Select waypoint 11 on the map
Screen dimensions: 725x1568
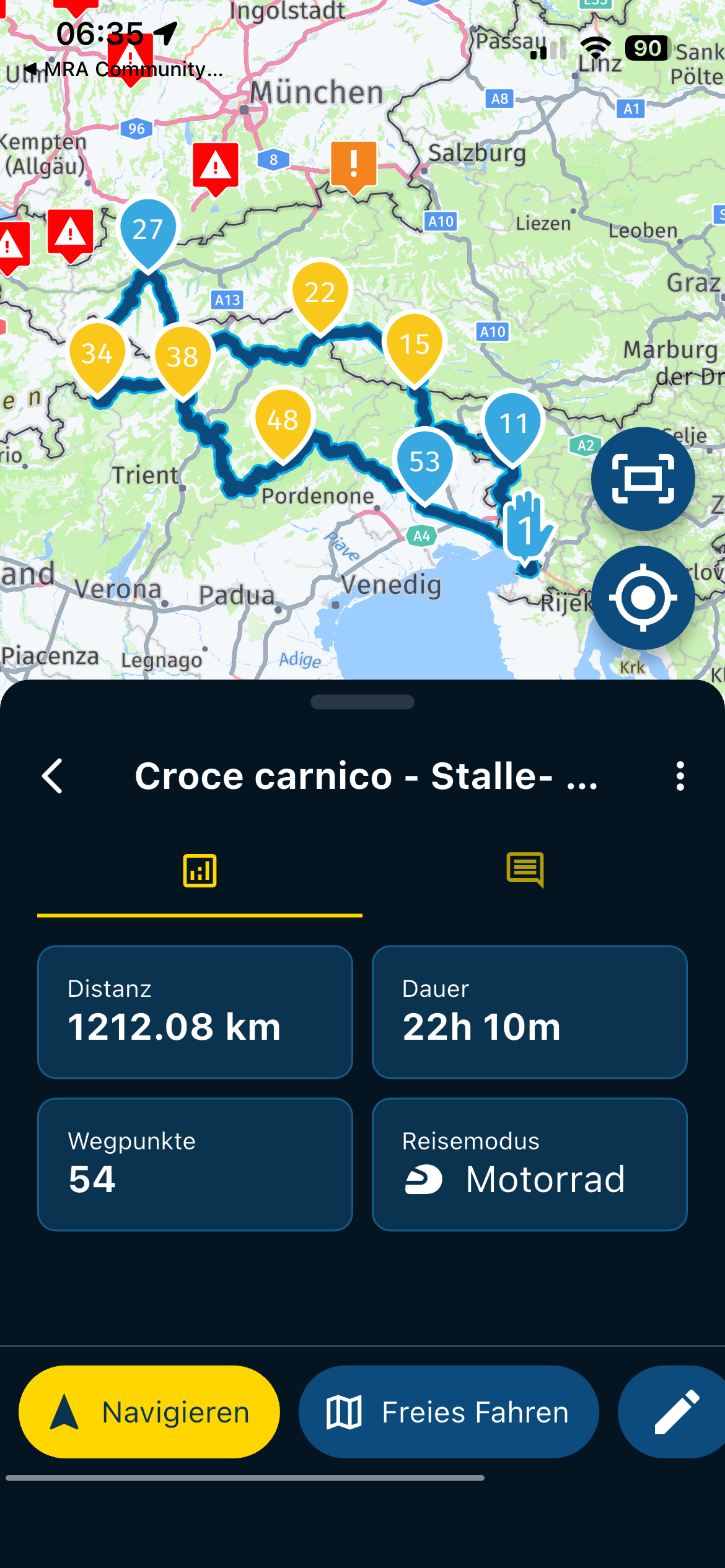pyautogui.click(x=512, y=426)
